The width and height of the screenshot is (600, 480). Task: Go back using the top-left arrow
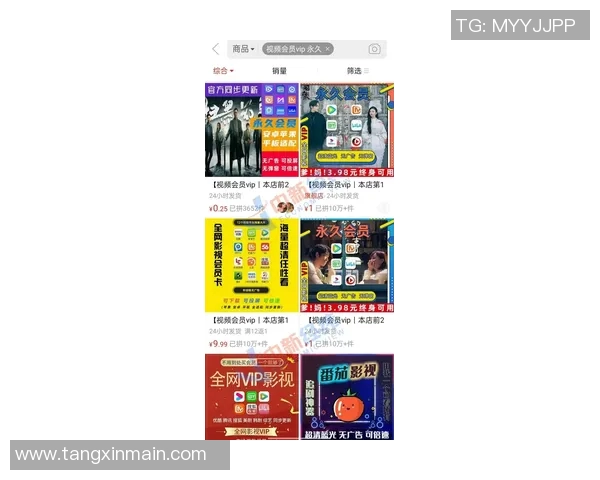tap(215, 49)
